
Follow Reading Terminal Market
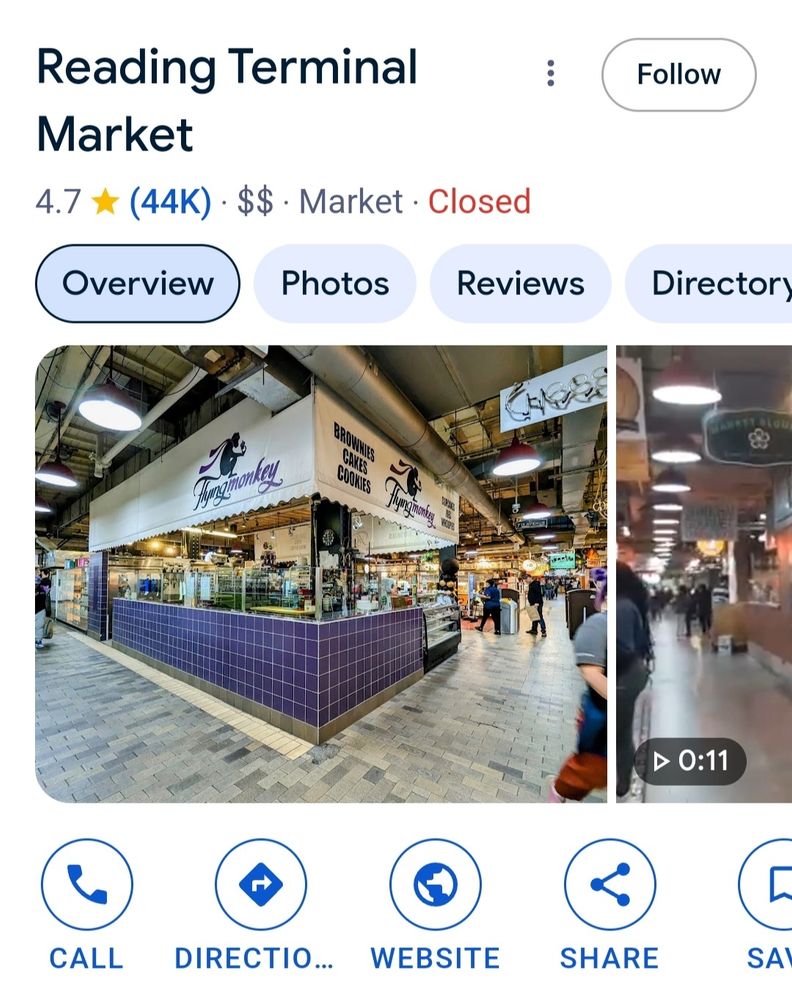pyautogui.click(x=678, y=74)
